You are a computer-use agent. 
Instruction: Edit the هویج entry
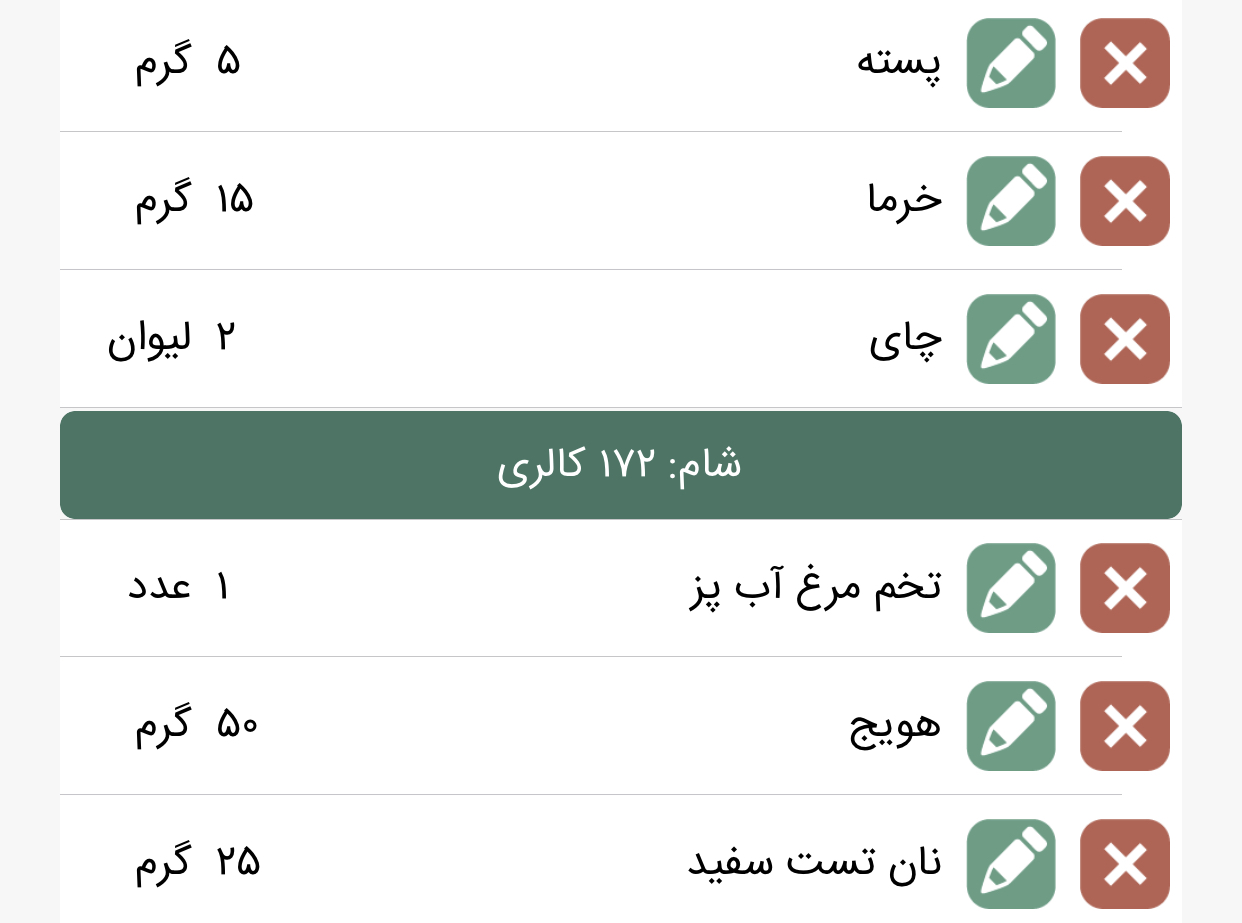click(1010, 726)
